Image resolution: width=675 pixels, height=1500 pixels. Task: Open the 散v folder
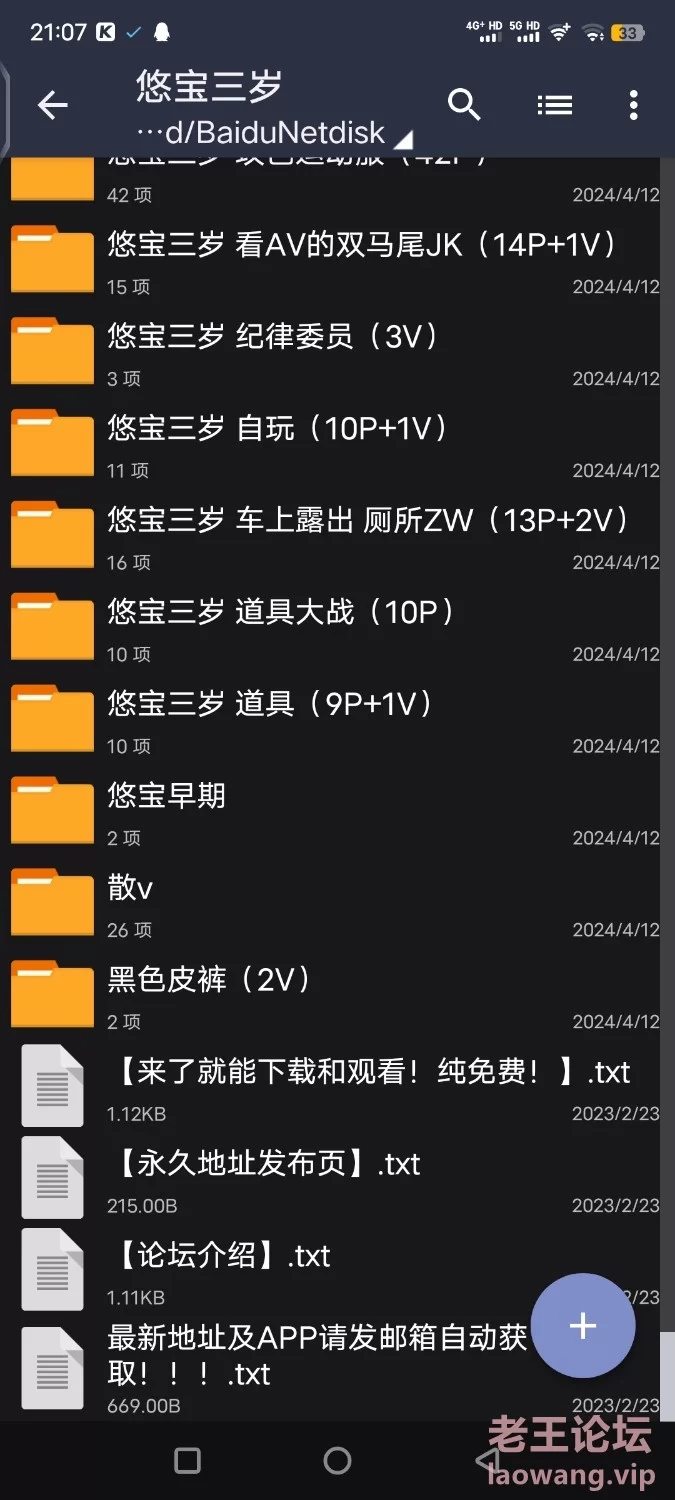337,904
